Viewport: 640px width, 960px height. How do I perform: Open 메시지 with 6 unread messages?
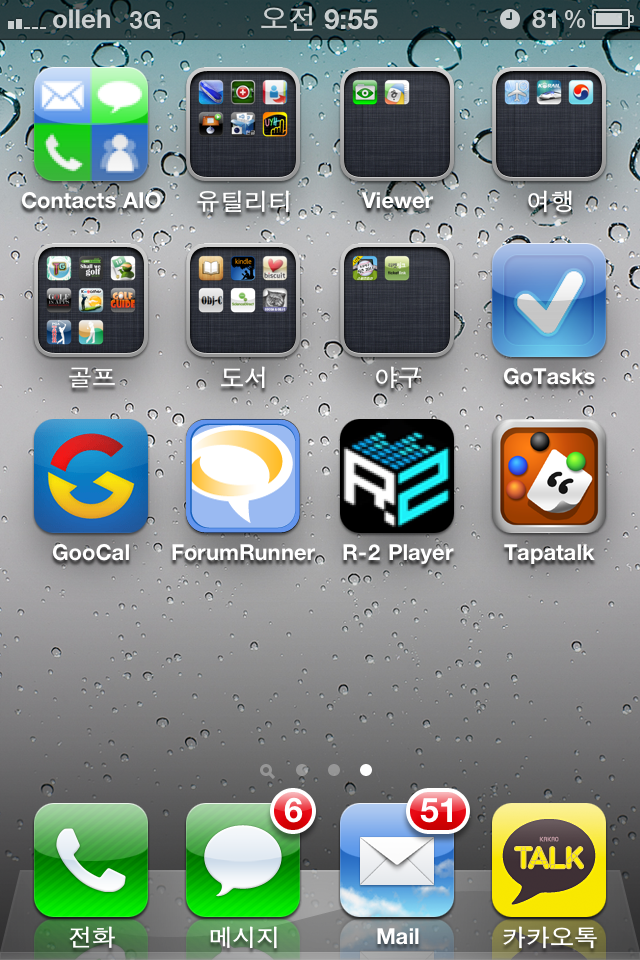243,860
